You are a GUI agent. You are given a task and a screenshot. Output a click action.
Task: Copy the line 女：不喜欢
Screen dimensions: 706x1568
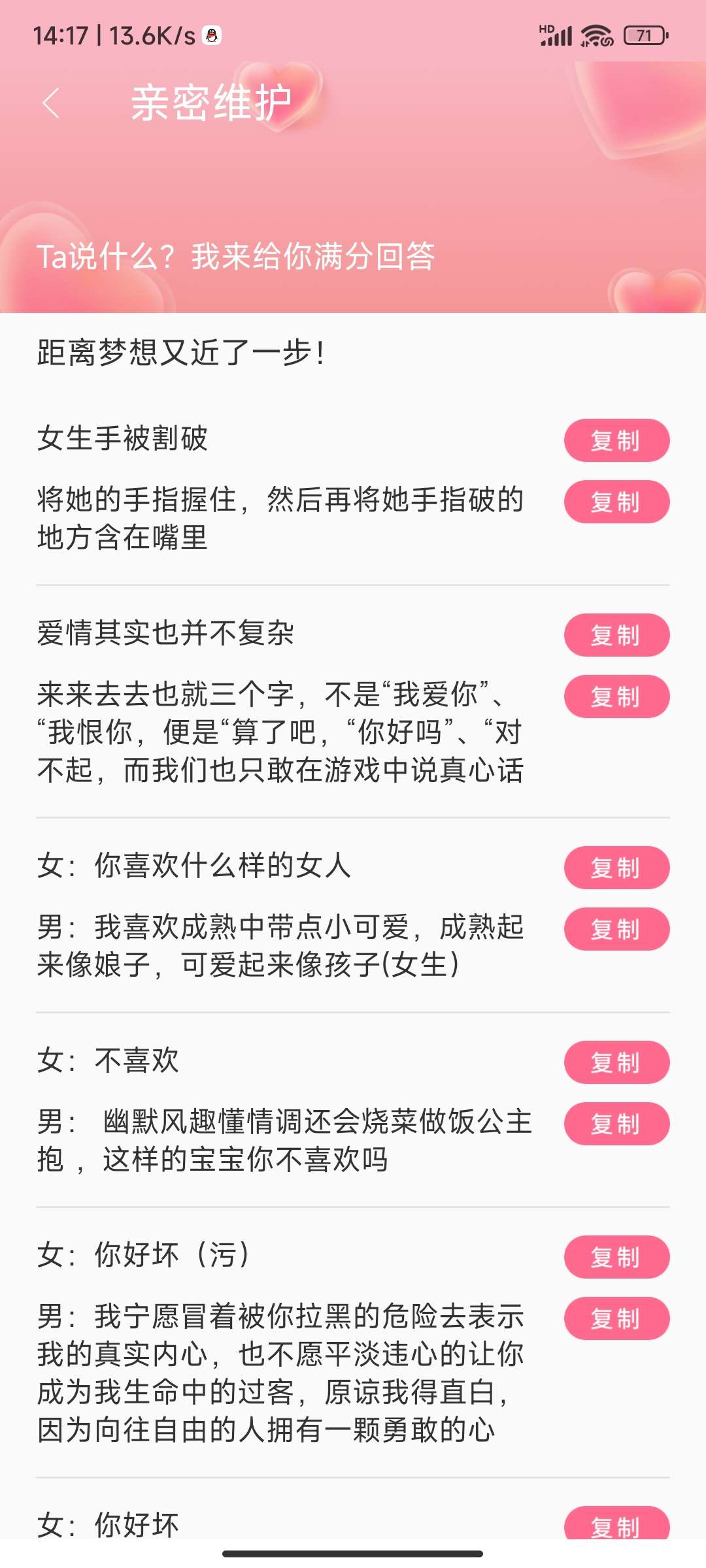[x=616, y=1062]
